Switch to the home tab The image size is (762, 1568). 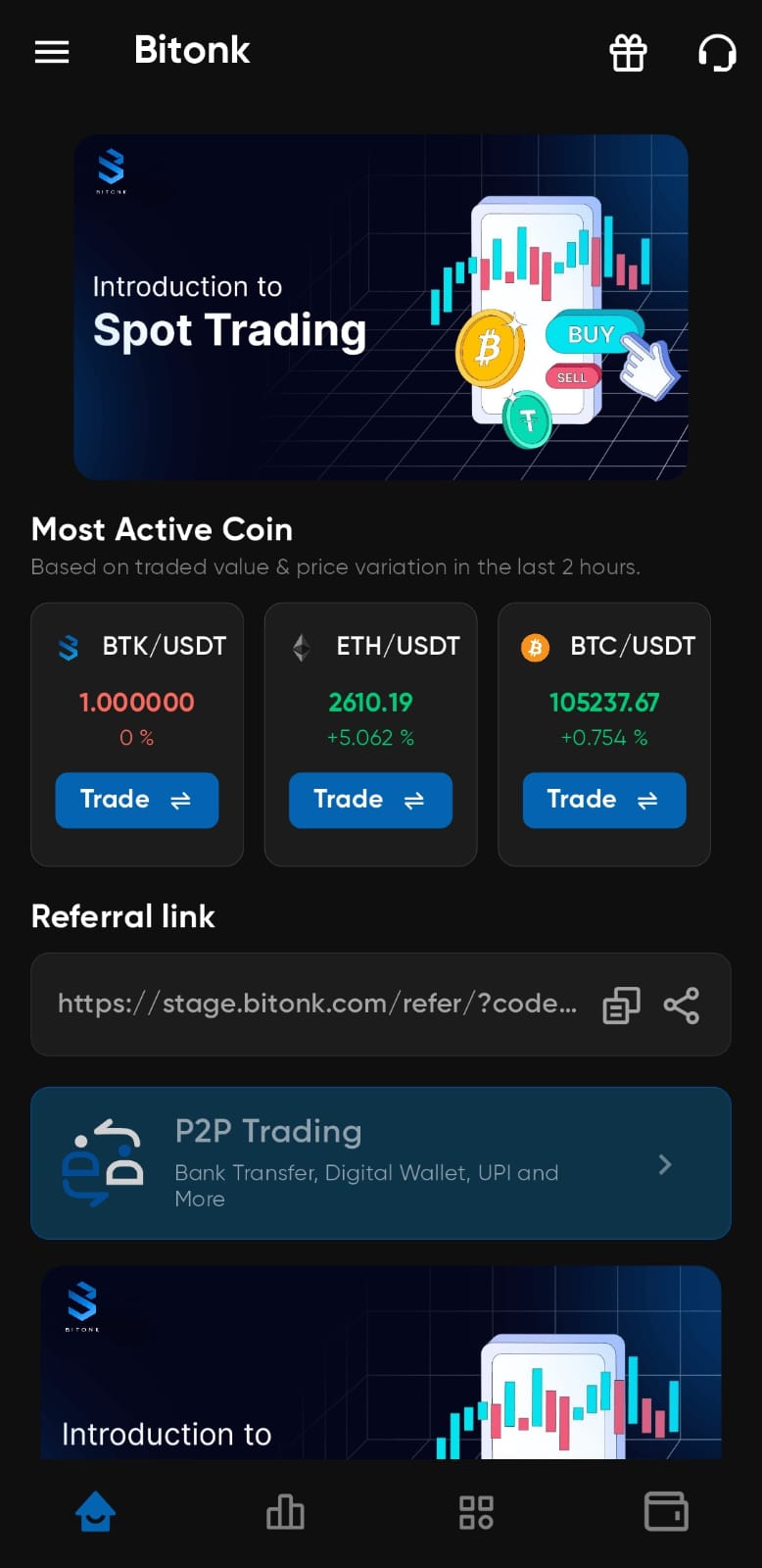point(96,1511)
